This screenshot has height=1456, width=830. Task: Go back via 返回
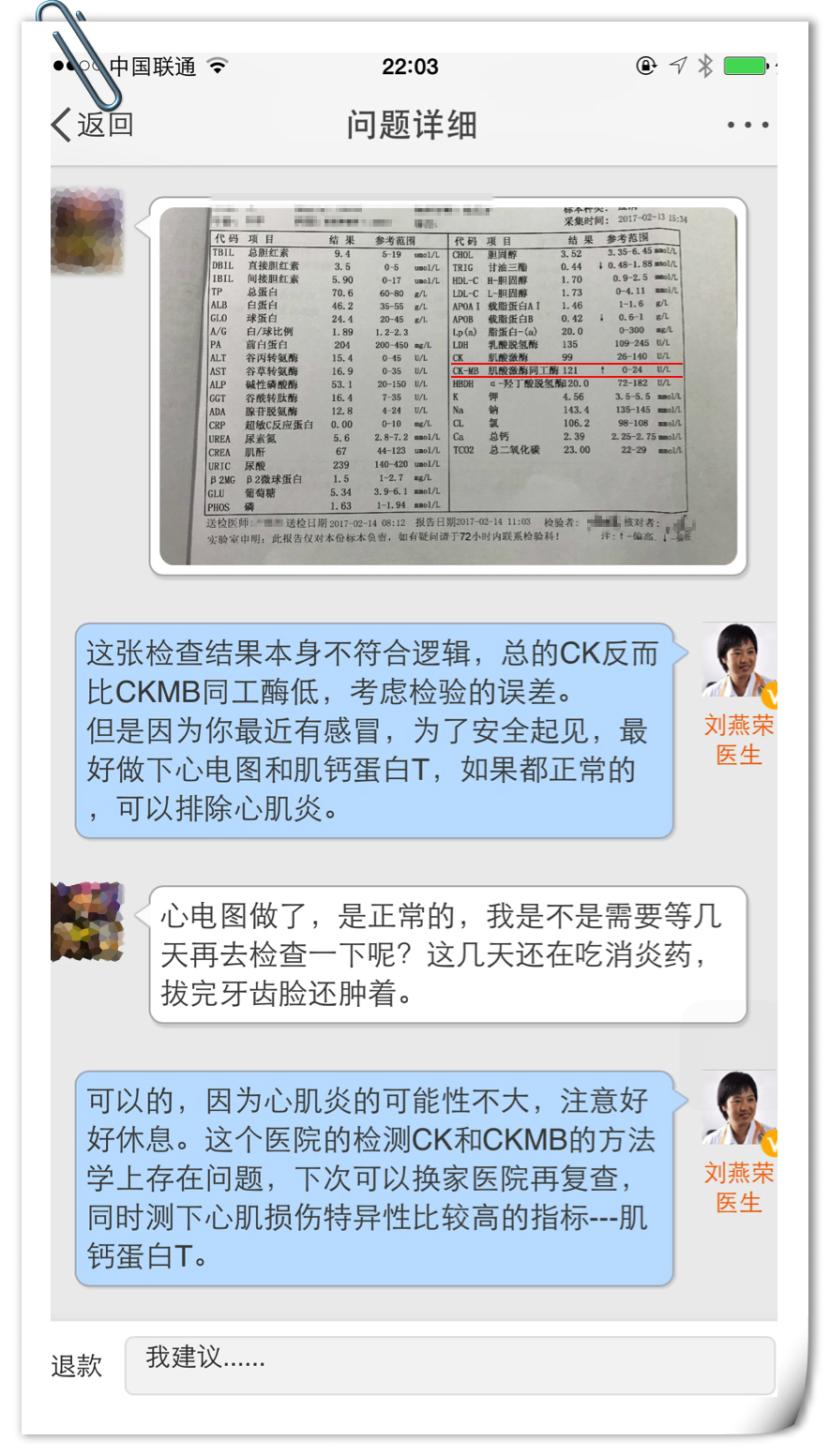(x=93, y=125)
